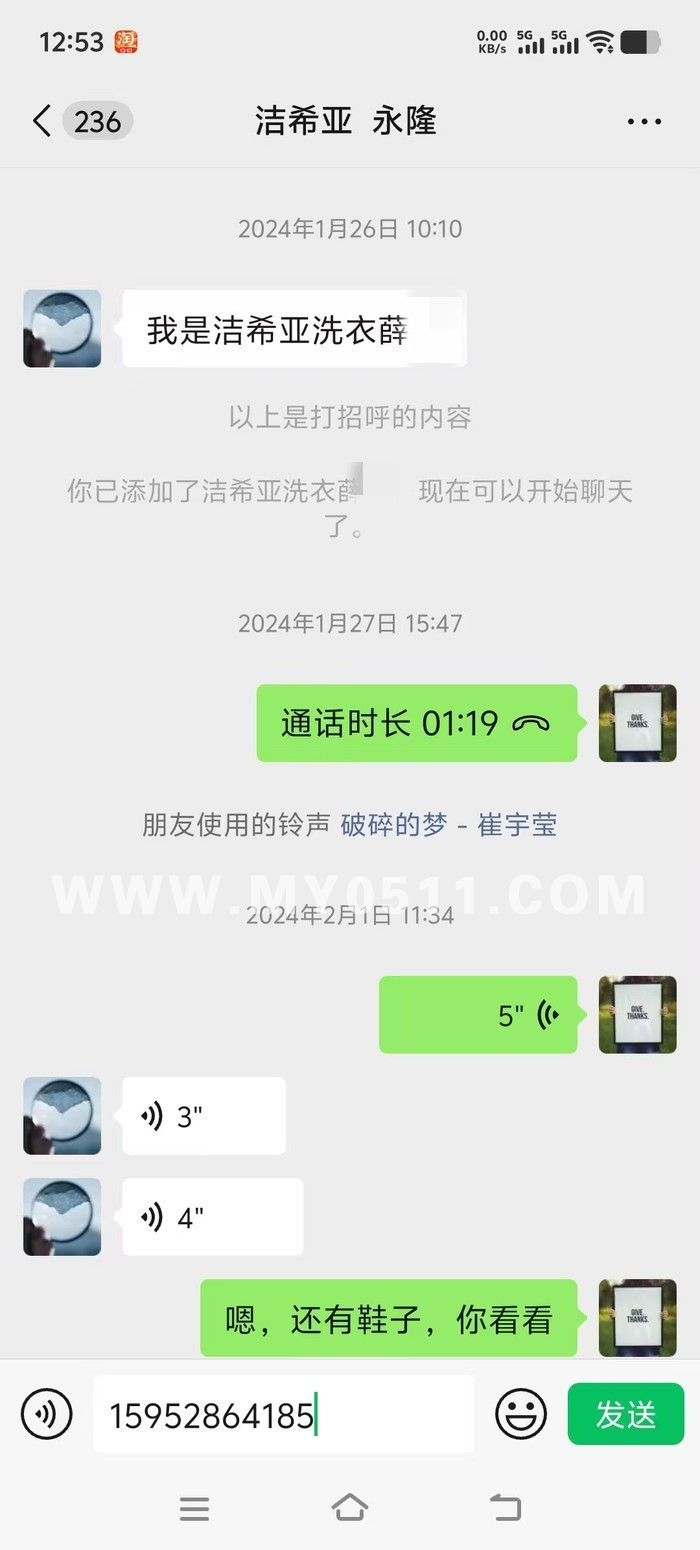
Task: Focus the message text field
Action: coord(283,1414)
